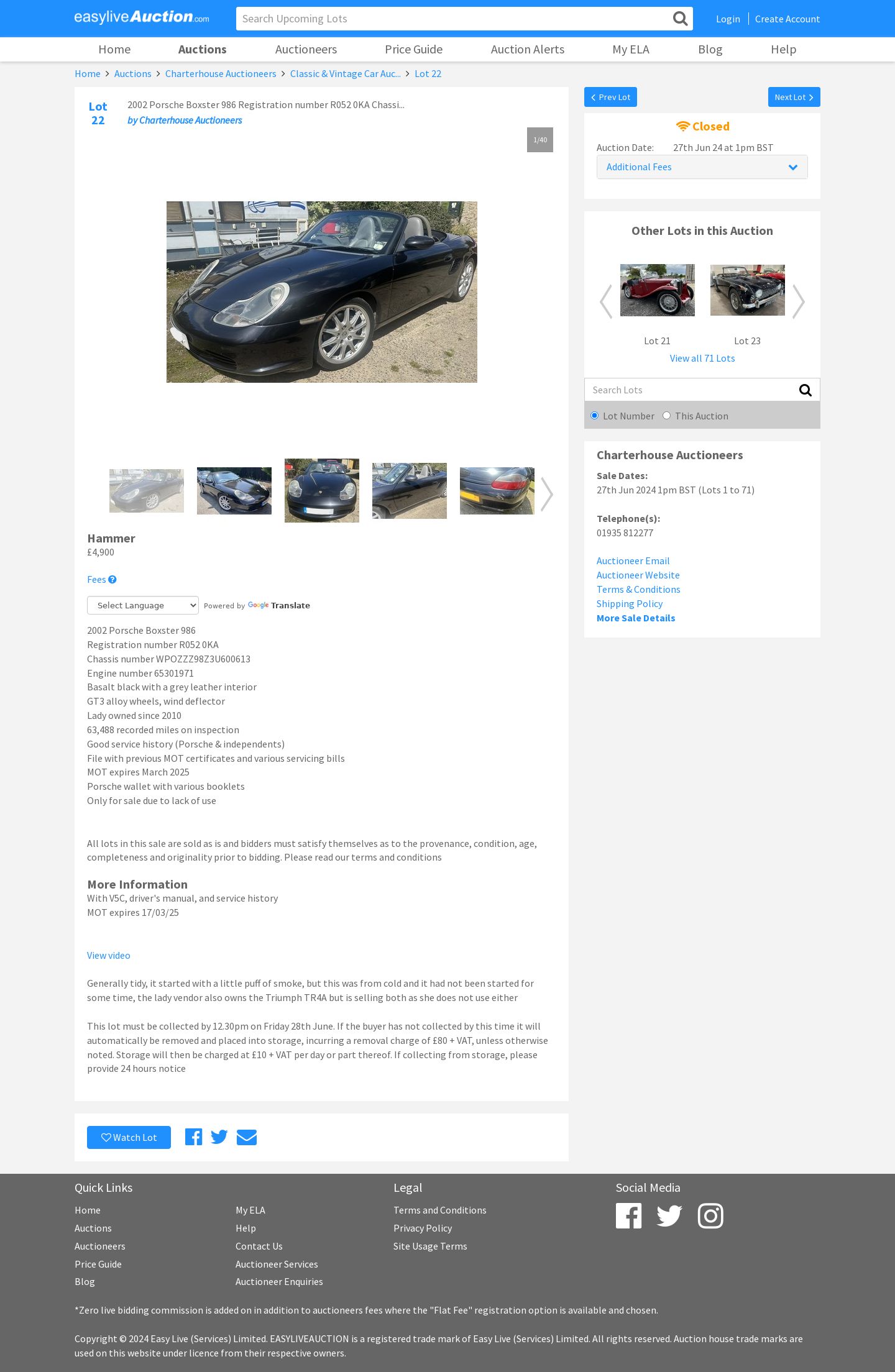The height and width of the screenshot is (1372, 895).
Task: Show the next gallery thumbnails arrow
Action: point(546,494)
